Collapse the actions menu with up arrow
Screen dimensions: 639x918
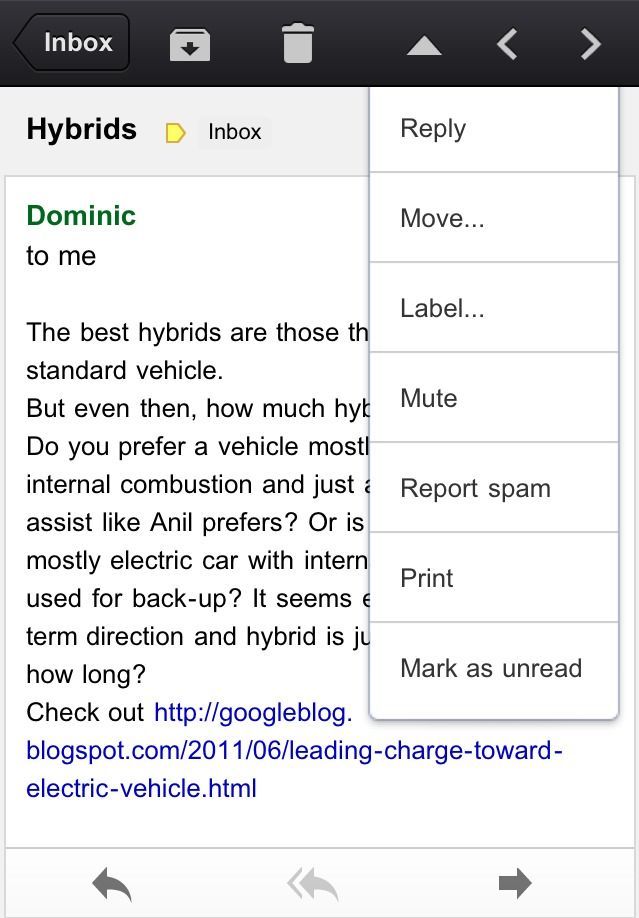point(424,45)
